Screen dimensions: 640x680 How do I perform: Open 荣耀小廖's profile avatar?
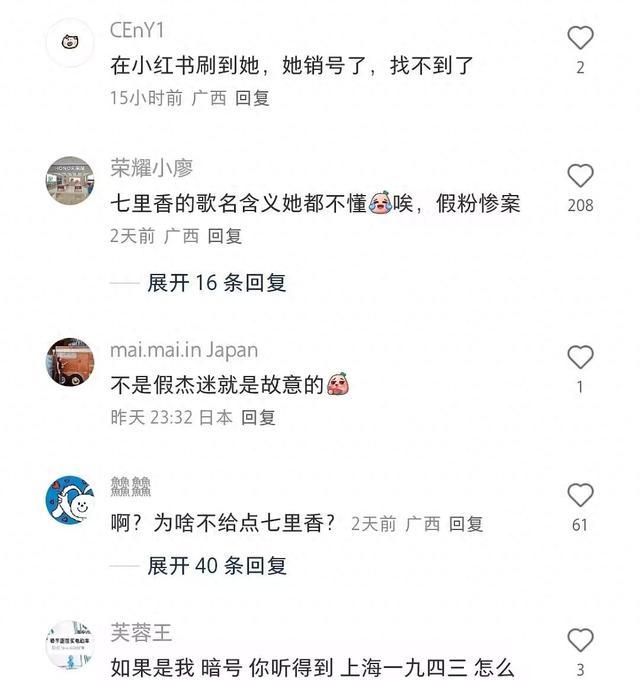pos(70,181)
